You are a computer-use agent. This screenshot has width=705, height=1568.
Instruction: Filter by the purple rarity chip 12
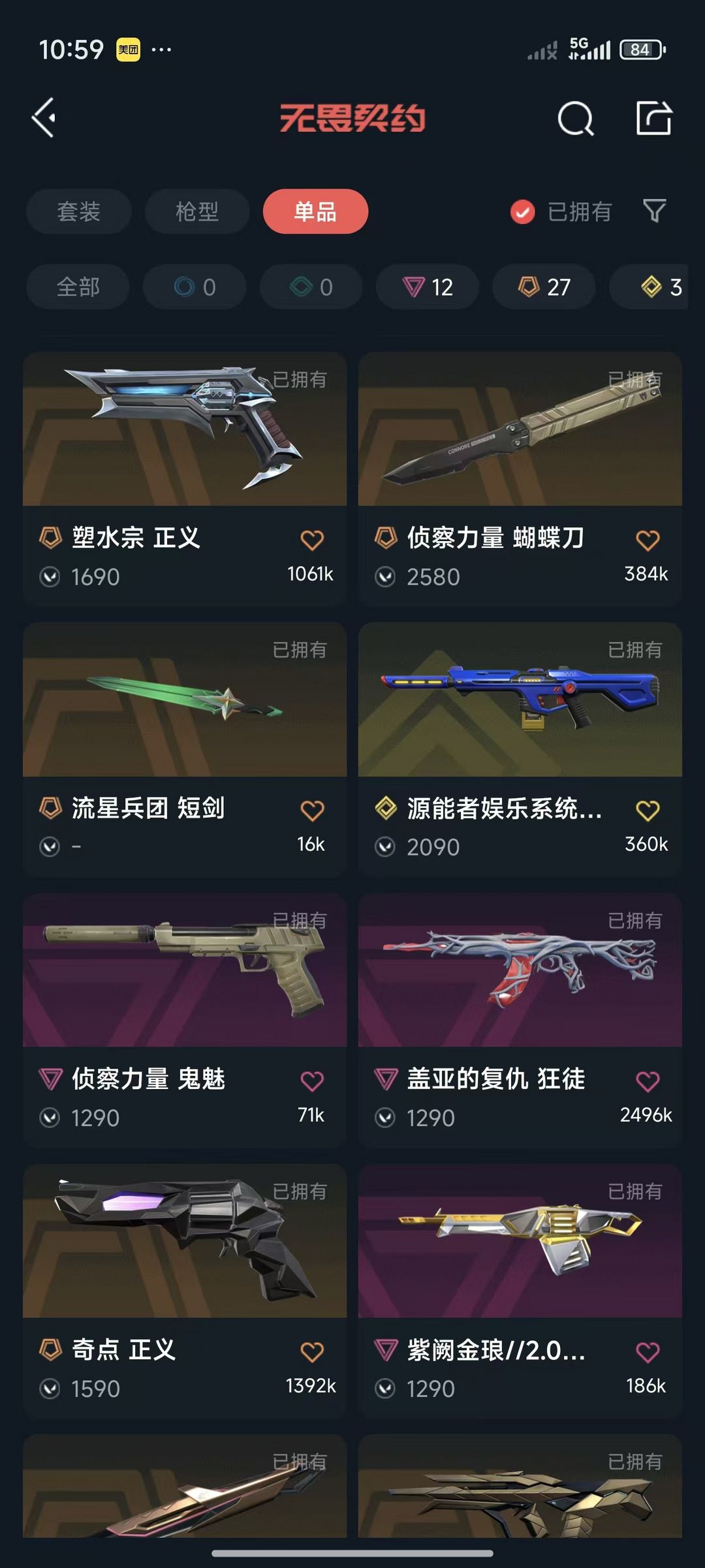point(428,287)
